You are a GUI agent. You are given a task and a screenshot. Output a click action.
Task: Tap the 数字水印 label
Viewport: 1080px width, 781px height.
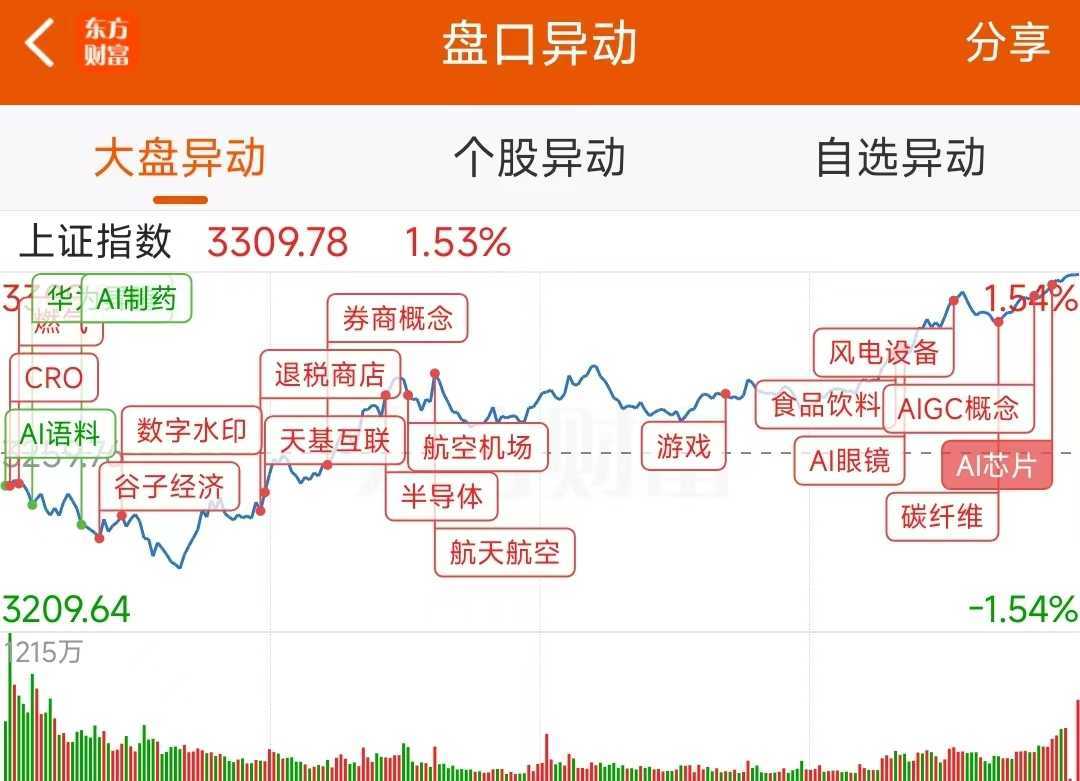[191, 431]
